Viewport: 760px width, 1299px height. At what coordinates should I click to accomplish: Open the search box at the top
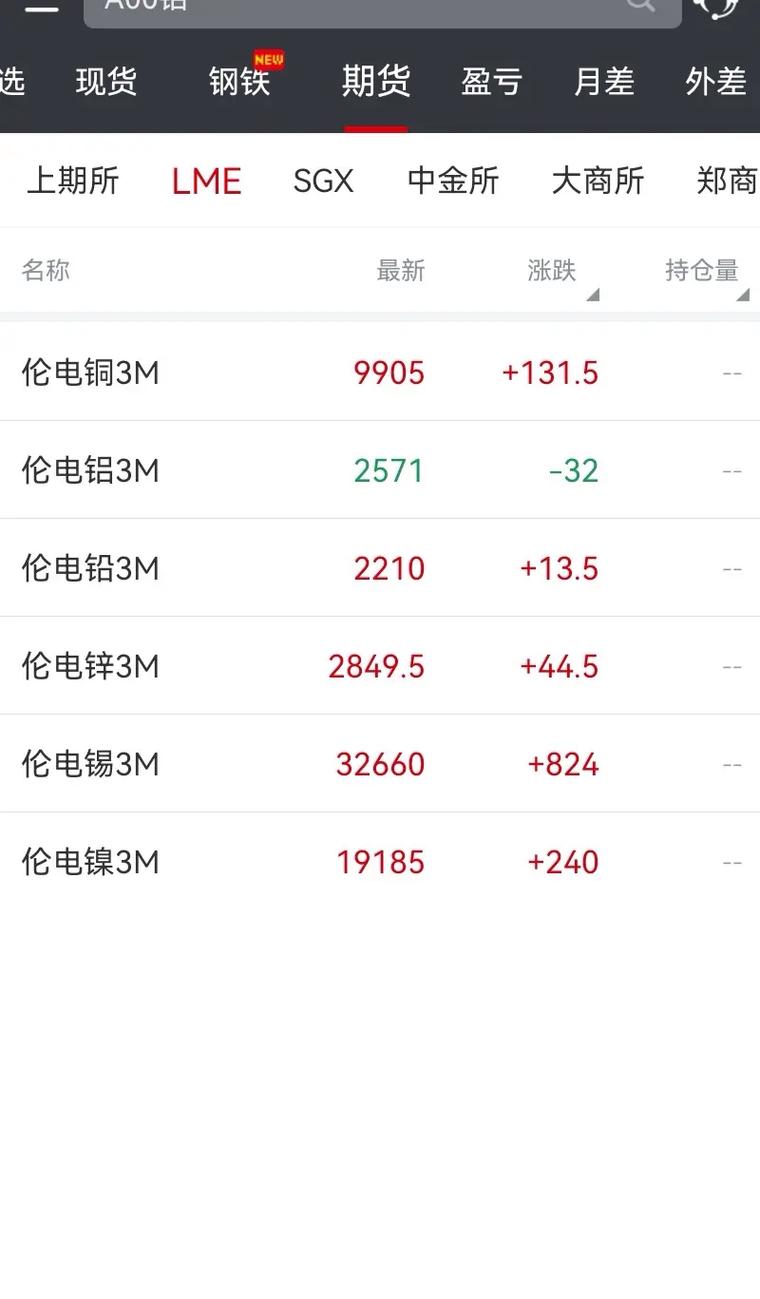(x=380, y=8)
